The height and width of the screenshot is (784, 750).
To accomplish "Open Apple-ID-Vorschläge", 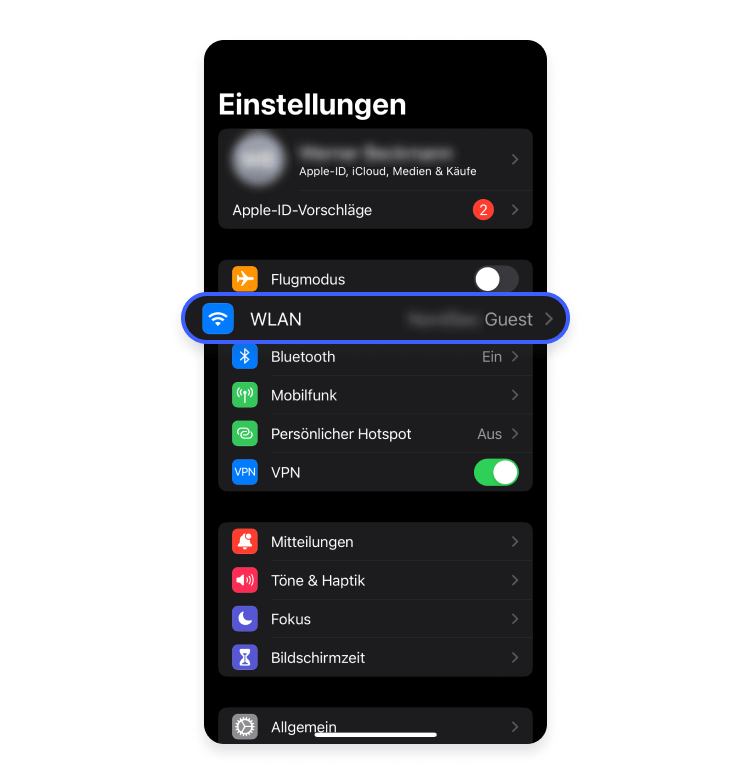I will (375, 210).
